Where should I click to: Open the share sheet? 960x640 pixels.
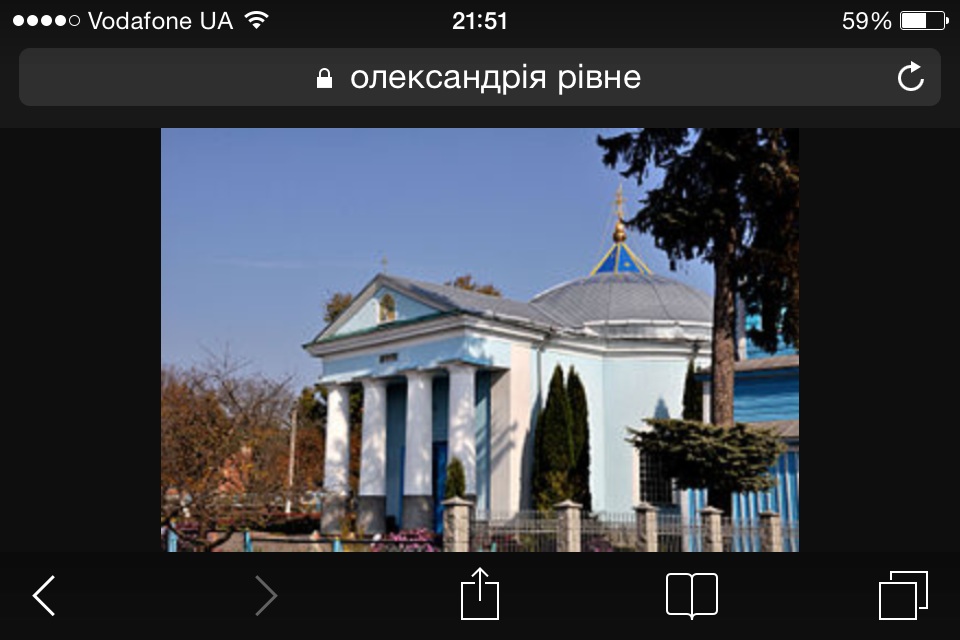click(x=480, y=595)
